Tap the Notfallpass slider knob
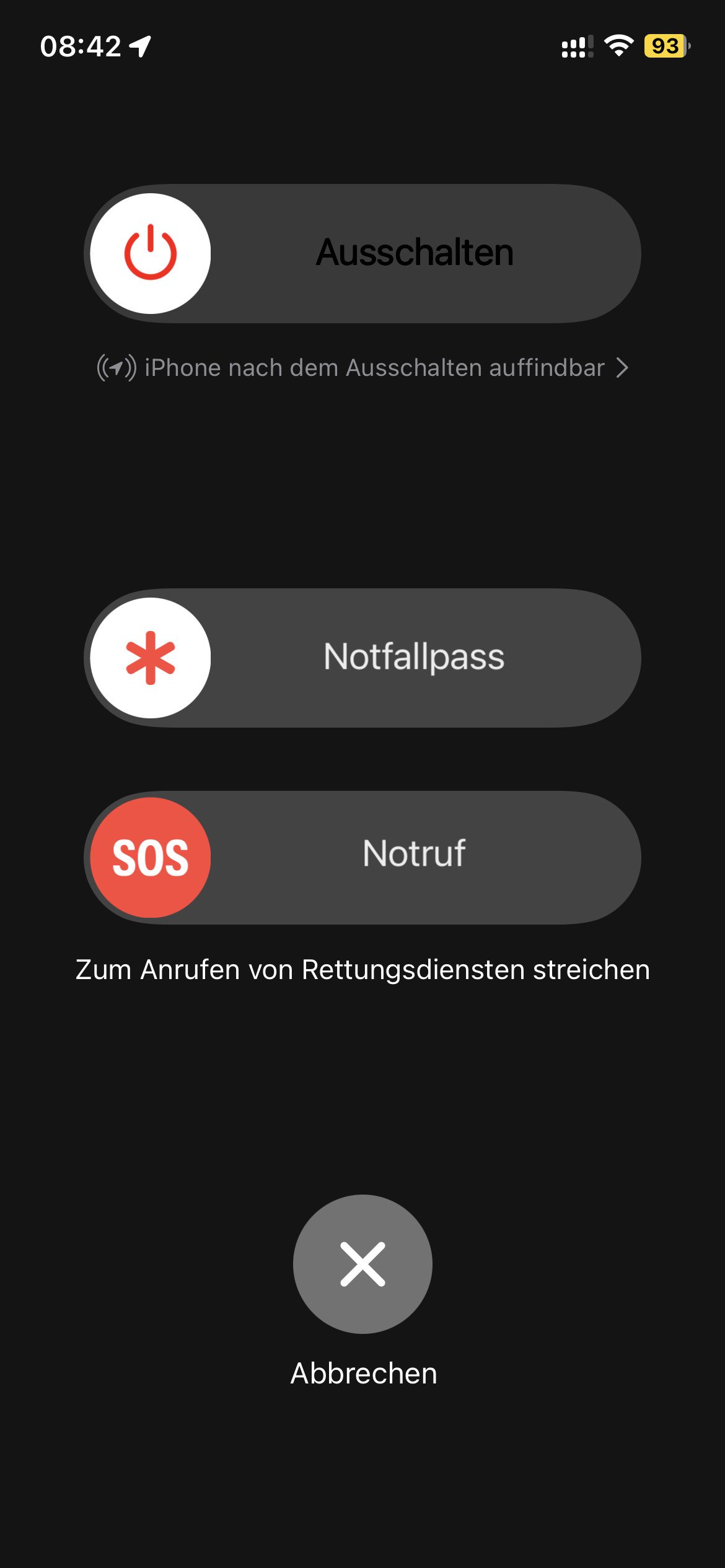The image size is (725, 1568). pos(151,658)
